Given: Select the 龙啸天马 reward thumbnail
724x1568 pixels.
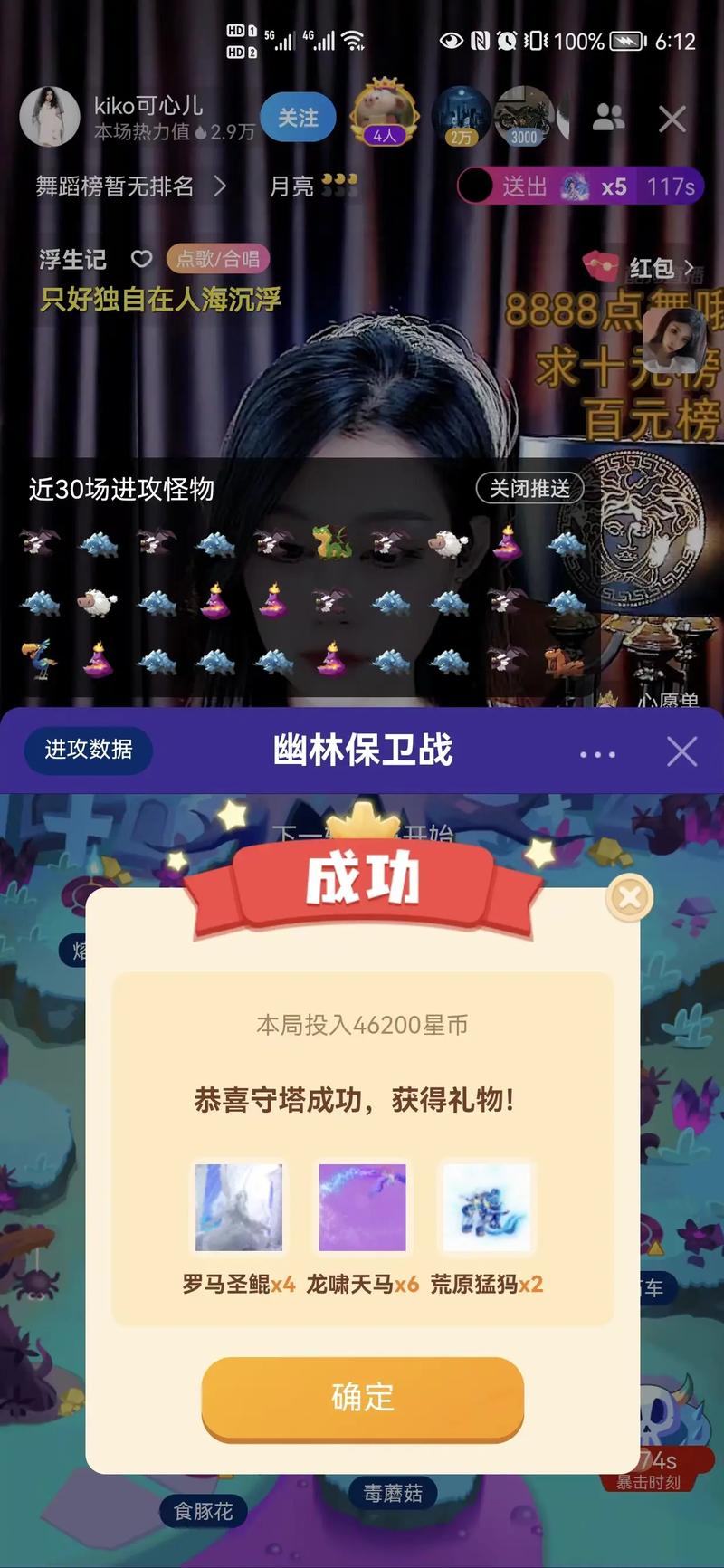Looking at the screenshot, I should click(362, 1209).
